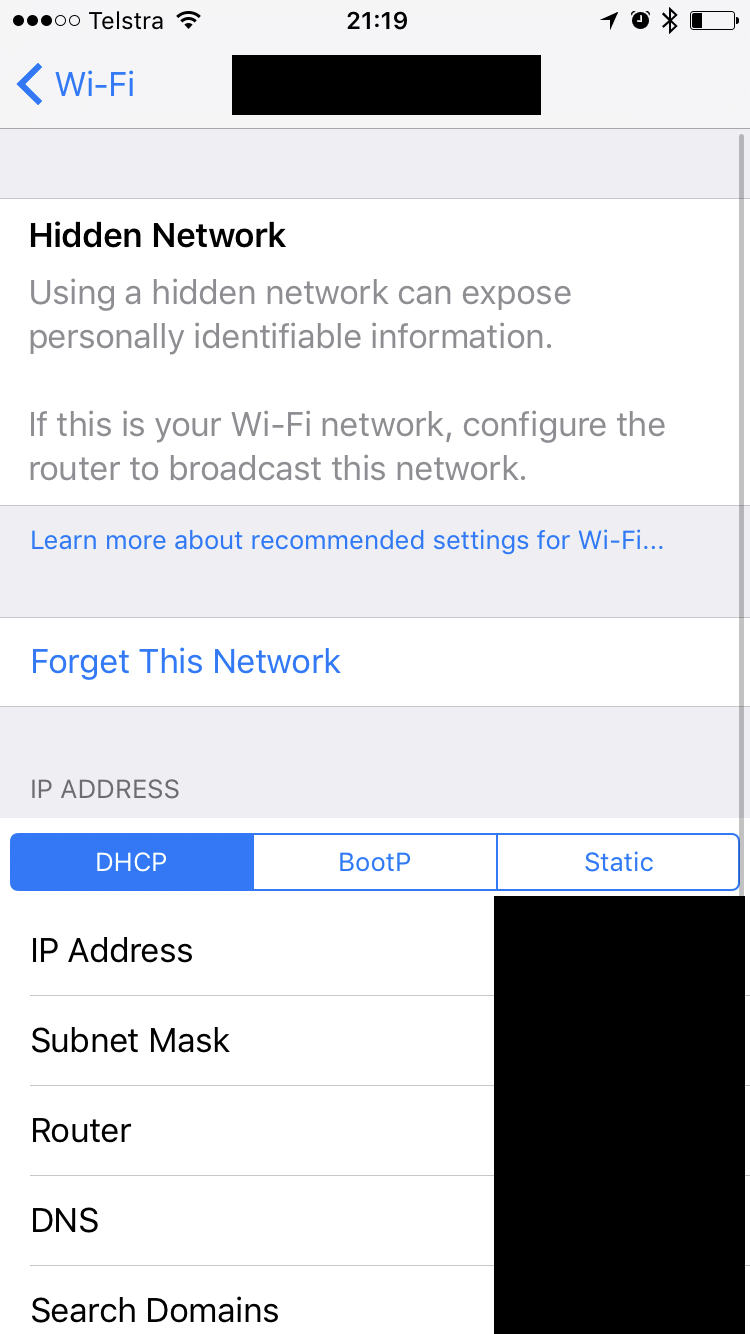750x1334 pixels.
Task: Select the DHCP segment
Action: coord(132,862)
